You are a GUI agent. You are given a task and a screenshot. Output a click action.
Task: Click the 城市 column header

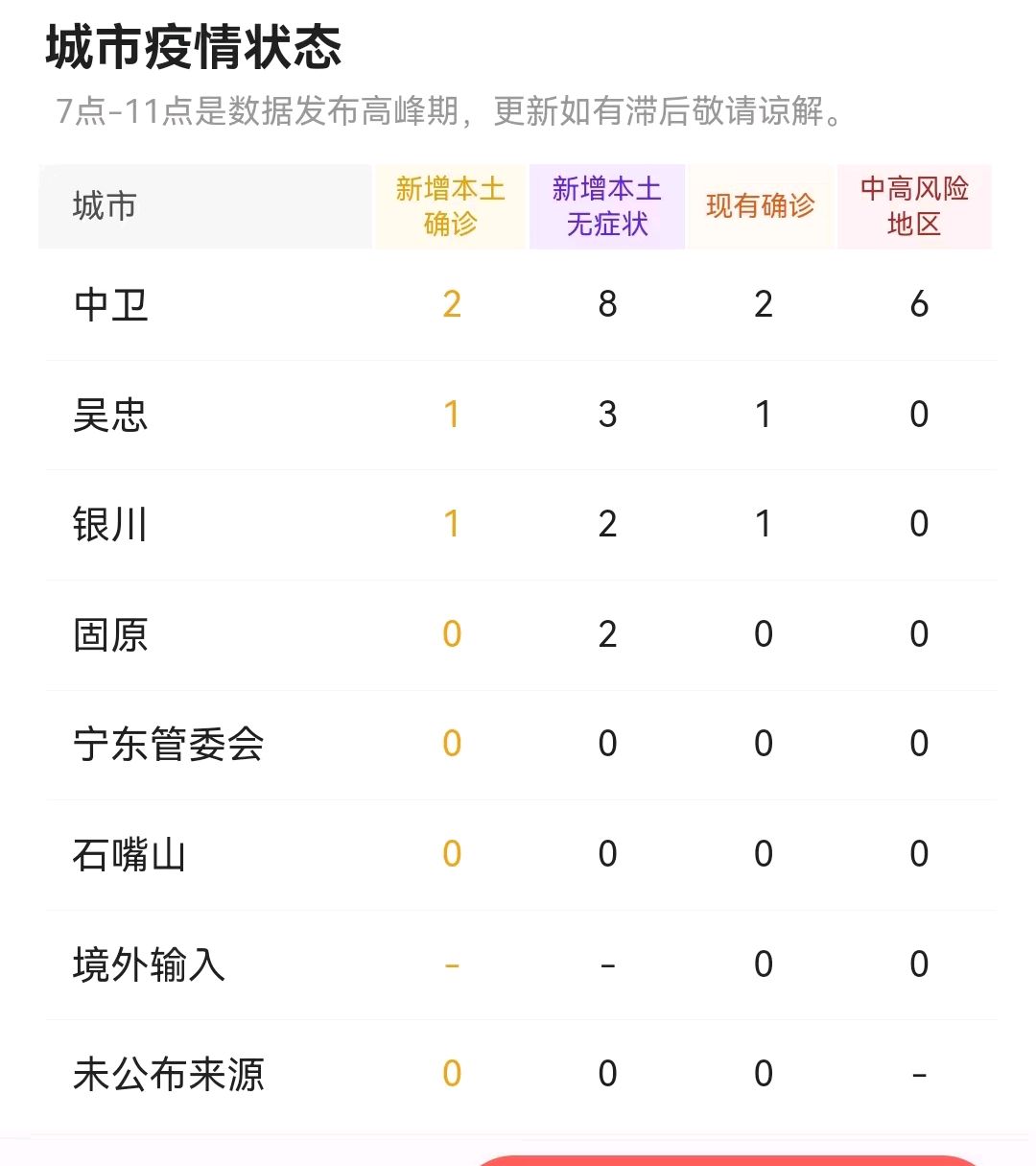click(104, 206)
